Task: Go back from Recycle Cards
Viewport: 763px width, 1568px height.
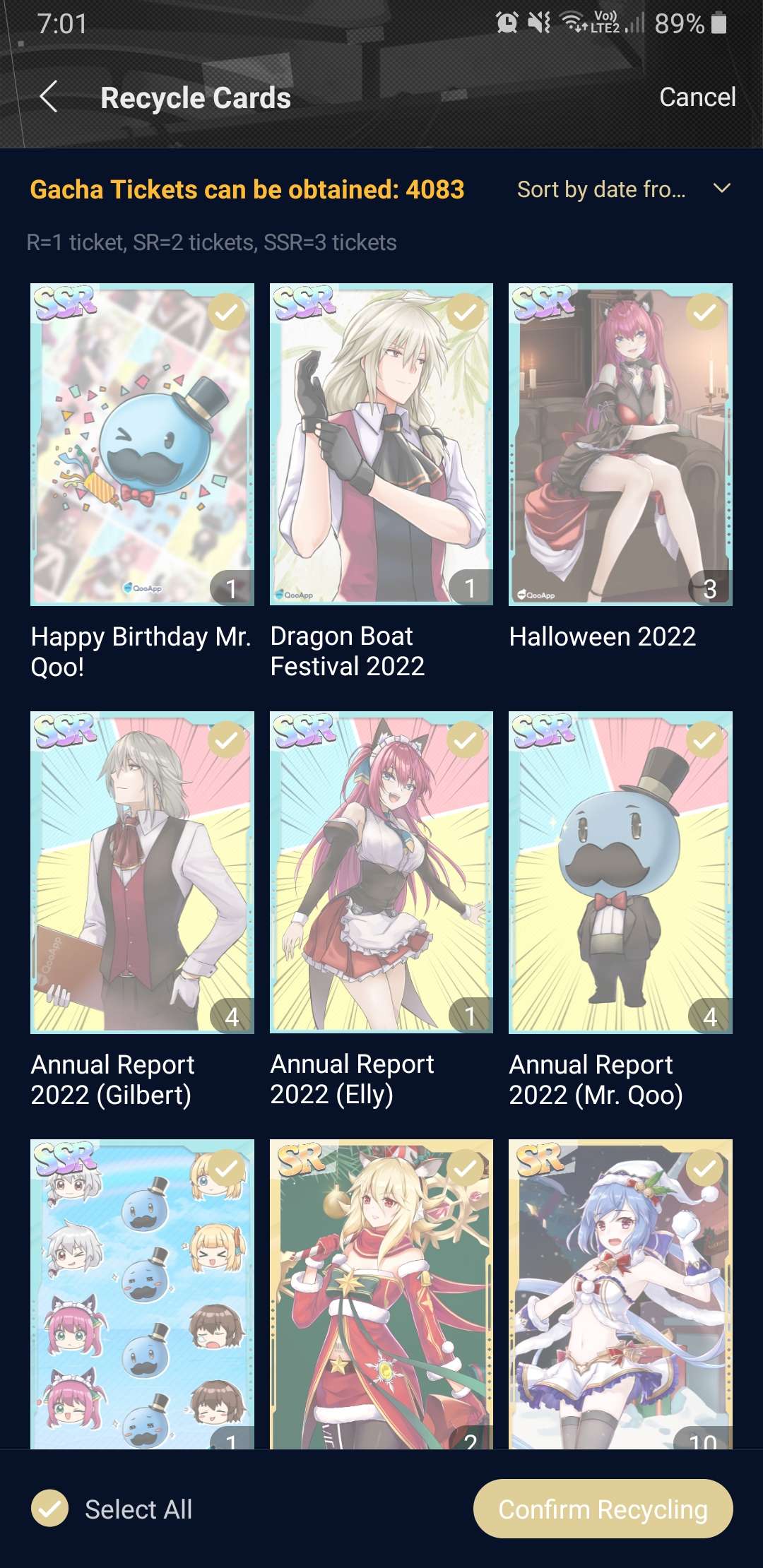Action: 49,97
